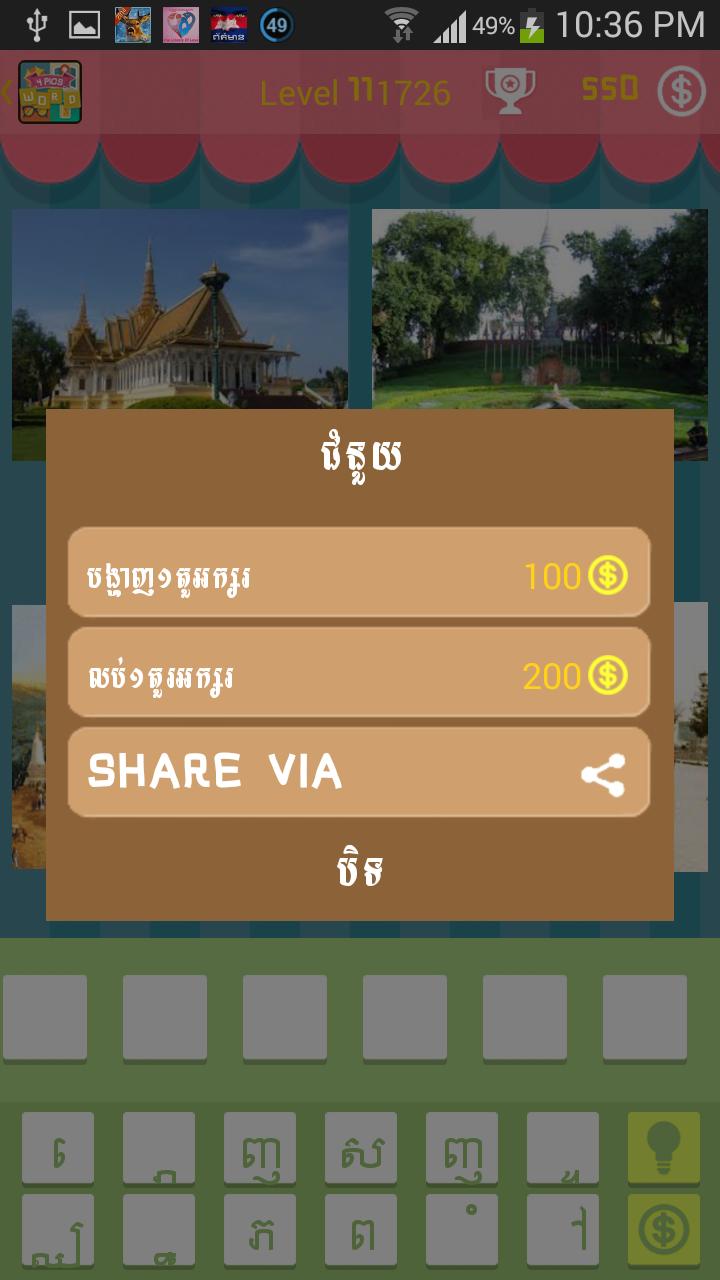Image resolution: width=720 pixels, height=1280 pixels.
Task: Tap the first empty answer tile
Action: point(44,1019)
